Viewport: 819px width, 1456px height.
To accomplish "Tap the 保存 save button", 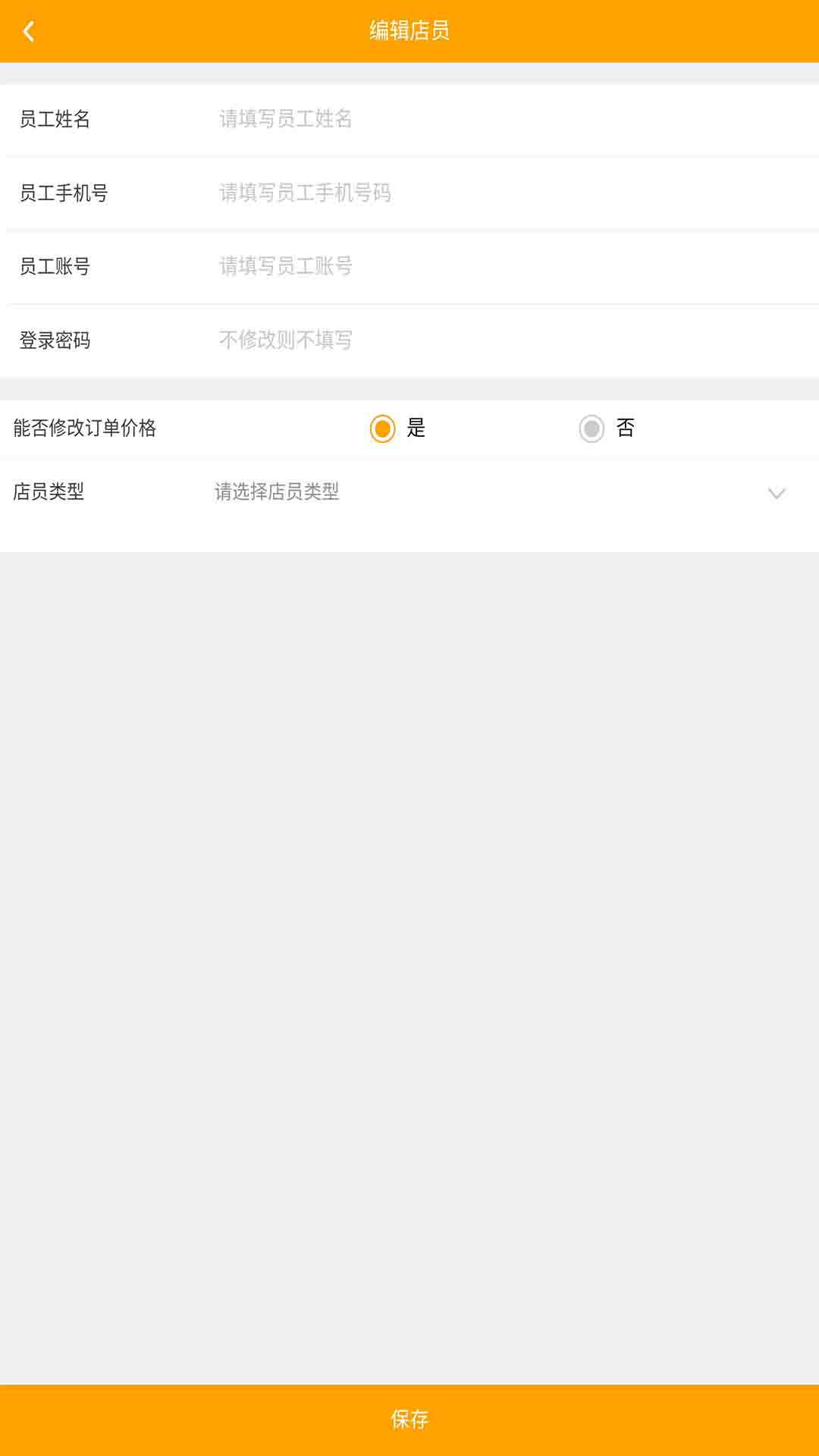I will point(409,1420).
